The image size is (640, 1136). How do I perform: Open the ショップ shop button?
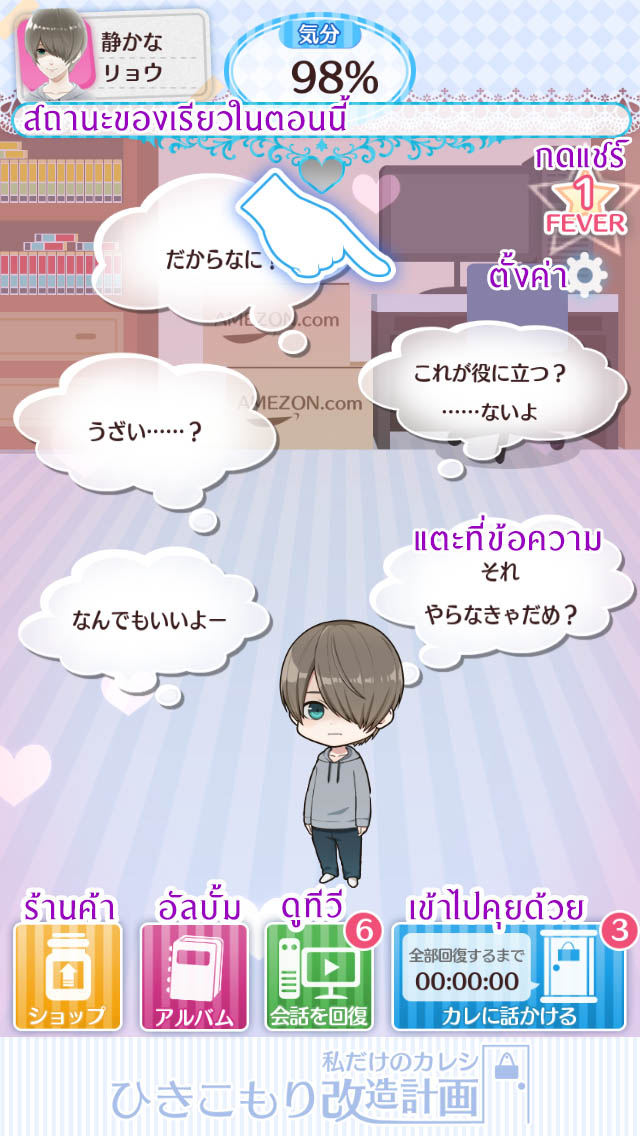pyautogui.click(x=67, y=976)
